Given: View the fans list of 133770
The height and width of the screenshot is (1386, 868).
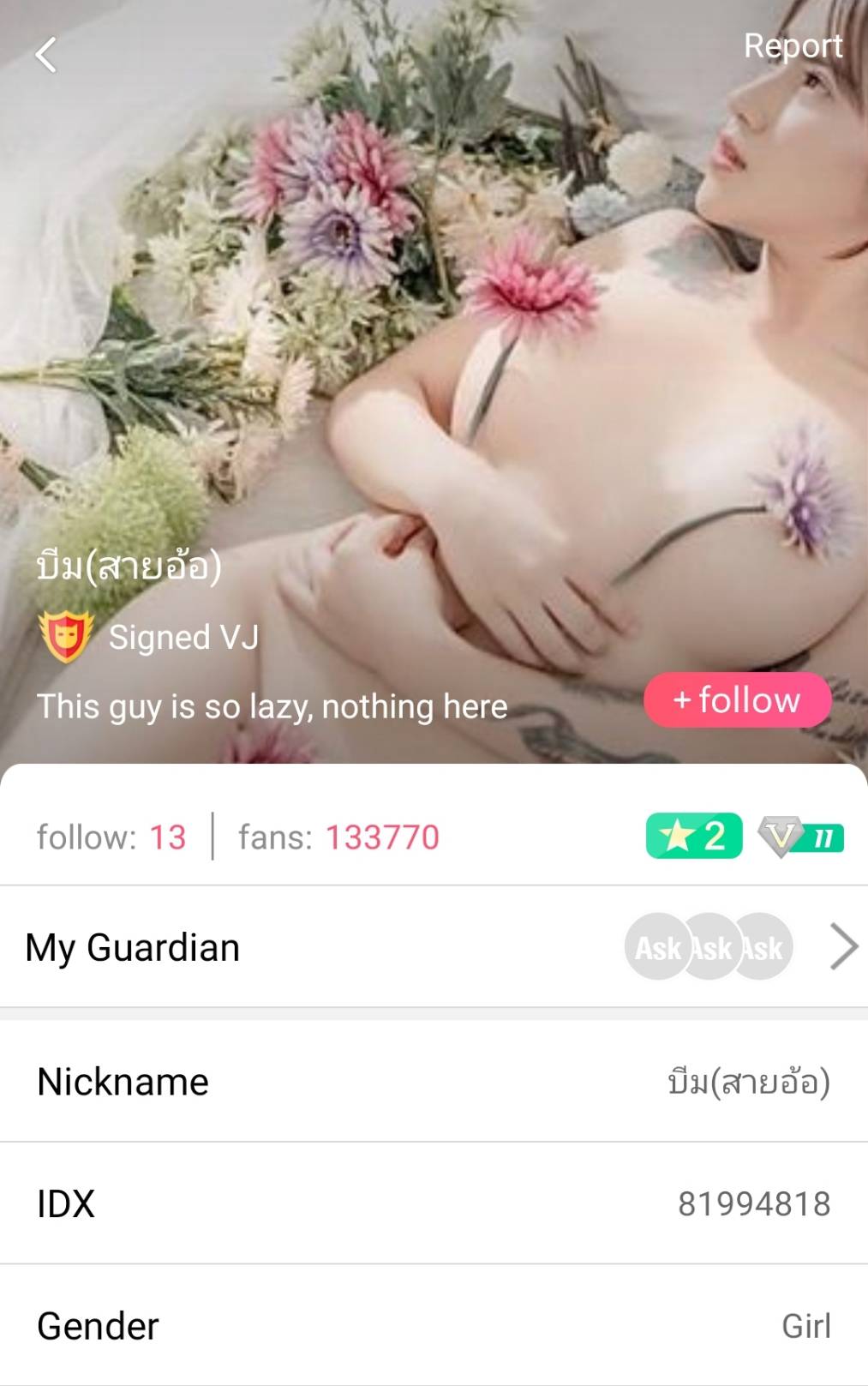Looking at the screenshot, I should pos(338,837).
